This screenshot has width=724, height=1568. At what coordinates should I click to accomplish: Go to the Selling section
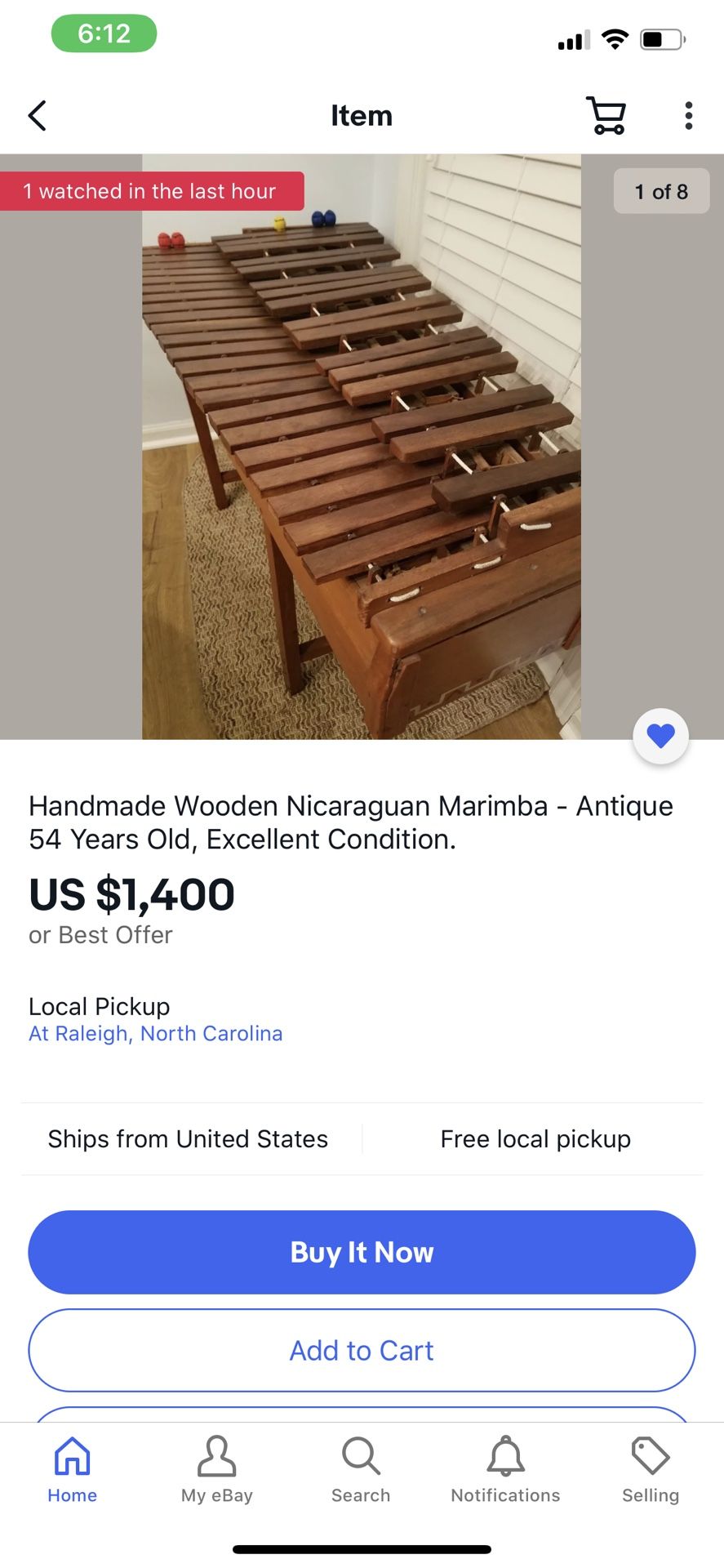(650, 1470)
